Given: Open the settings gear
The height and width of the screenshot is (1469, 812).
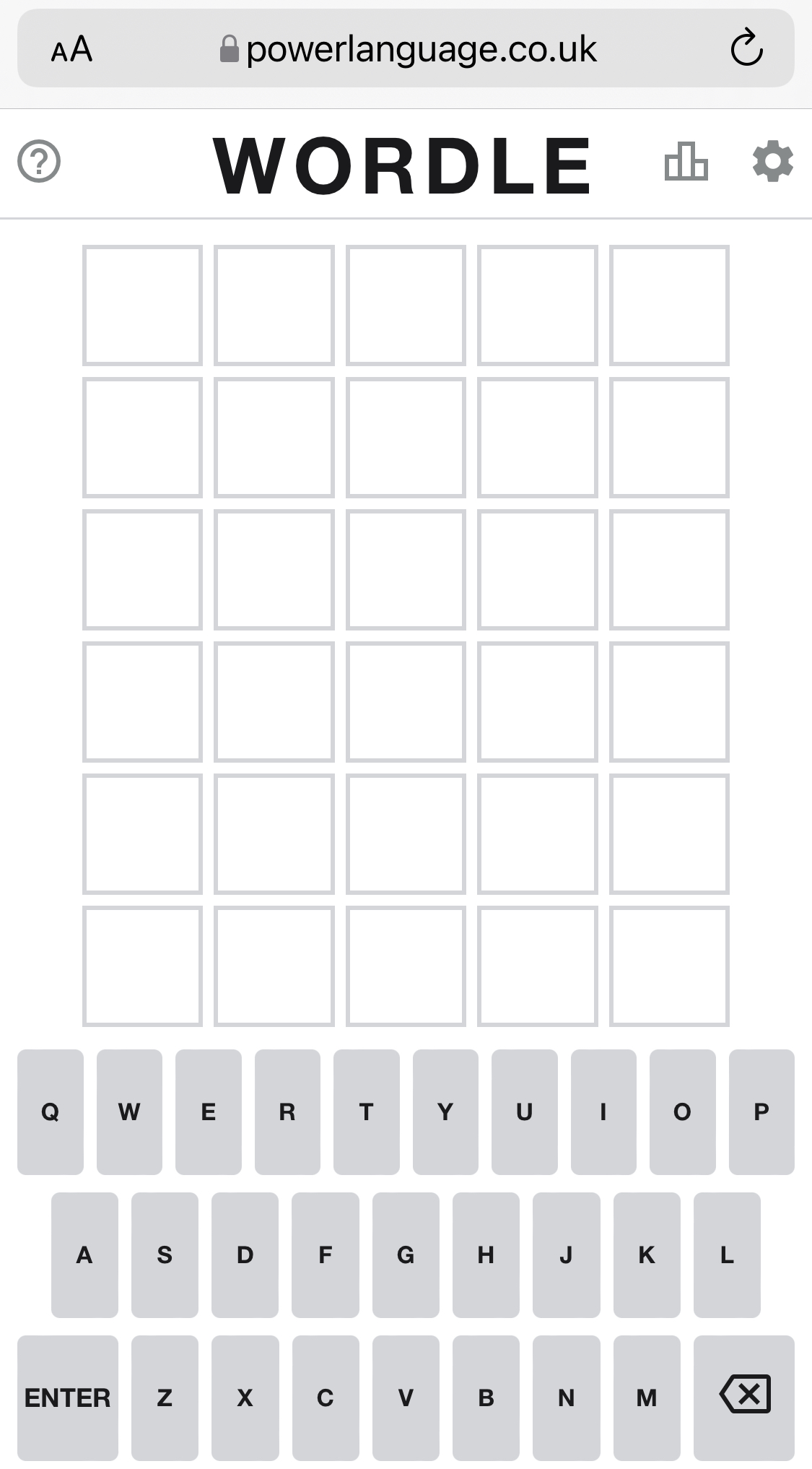Looking at the screenshot, I should point(772,161).
